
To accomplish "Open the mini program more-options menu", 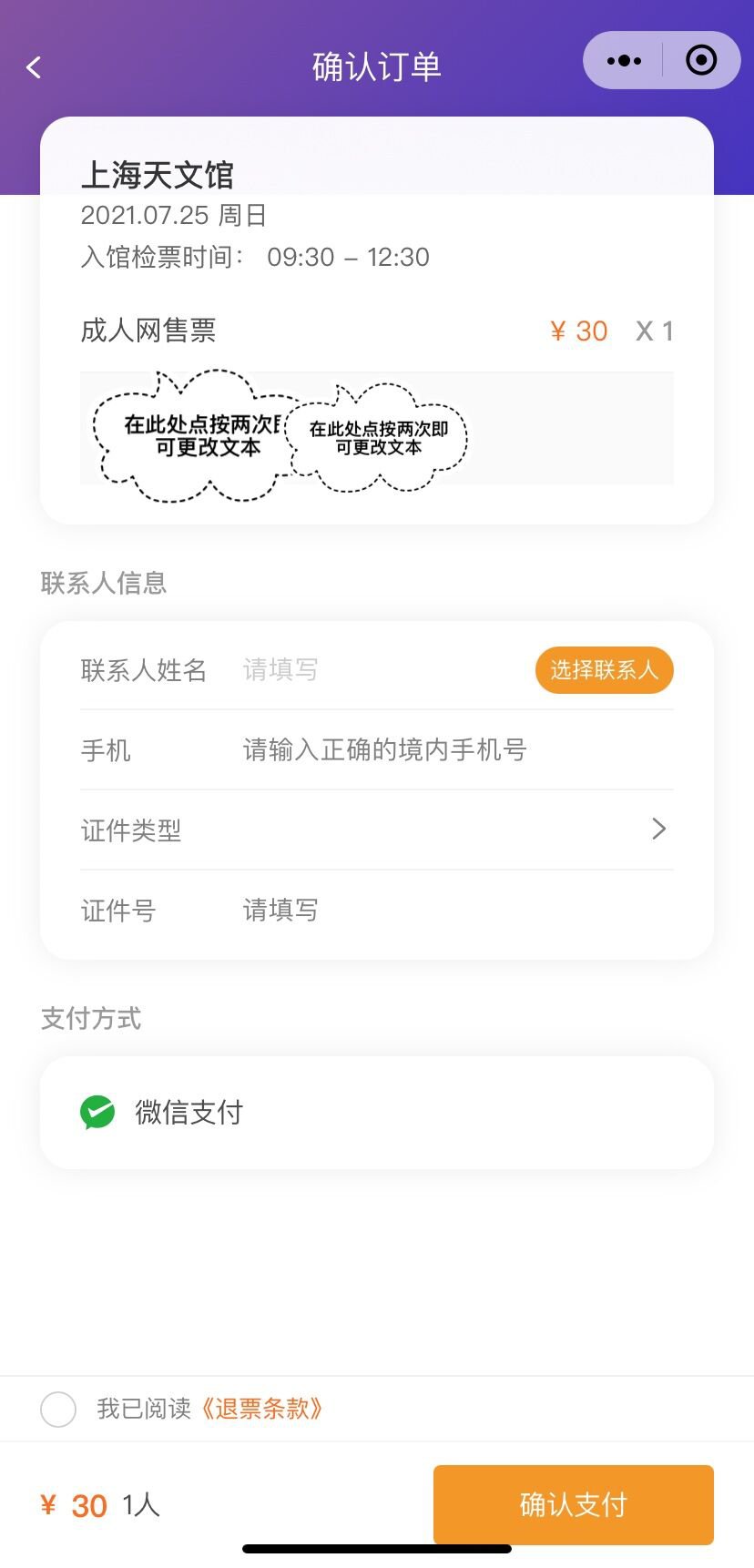I will (624, 61).
